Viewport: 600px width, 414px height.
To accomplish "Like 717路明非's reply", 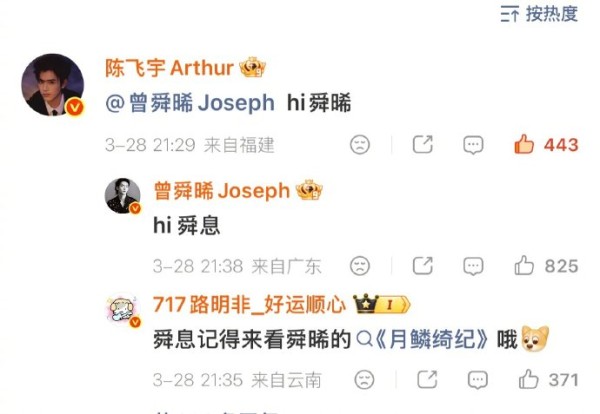I will tap(547, 379).
